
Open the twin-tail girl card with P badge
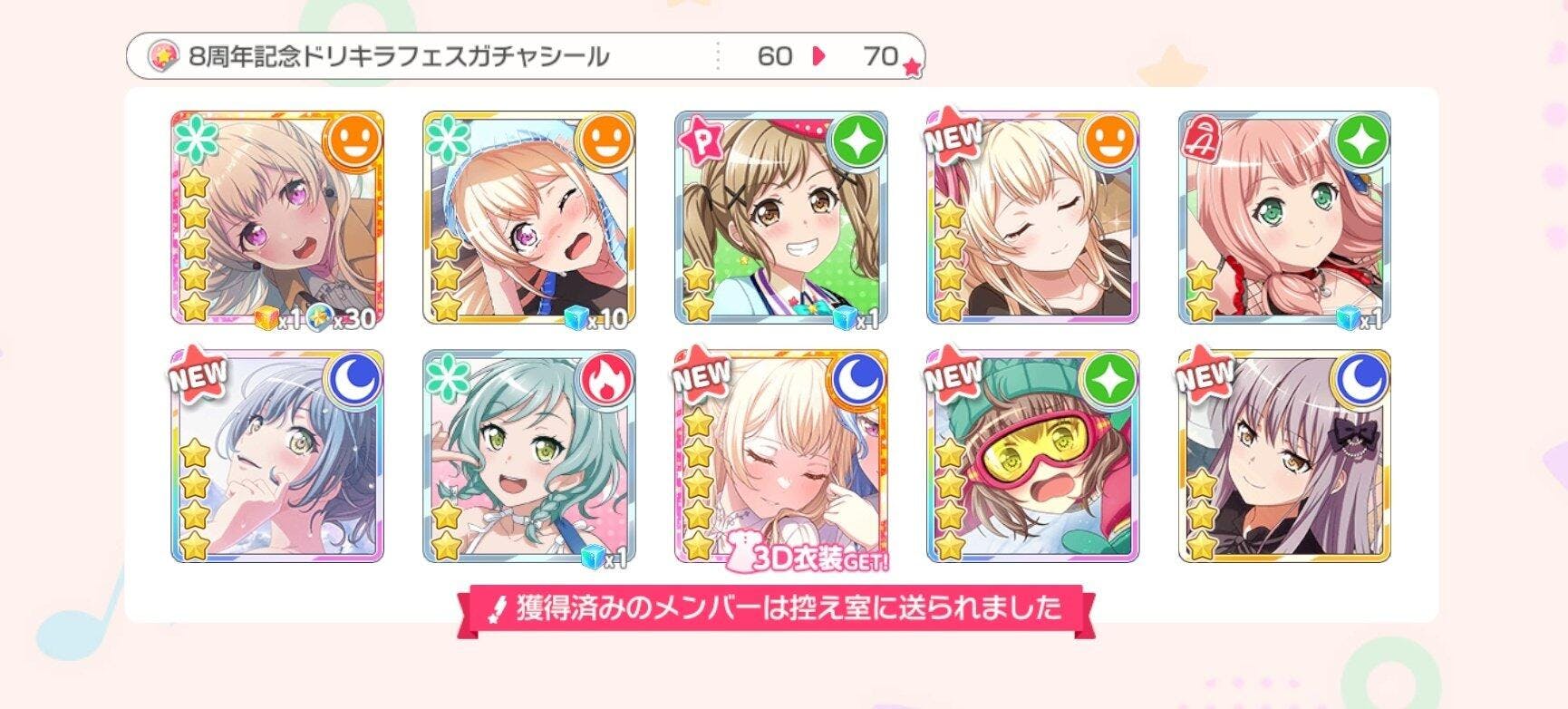(x=781, y=218)
